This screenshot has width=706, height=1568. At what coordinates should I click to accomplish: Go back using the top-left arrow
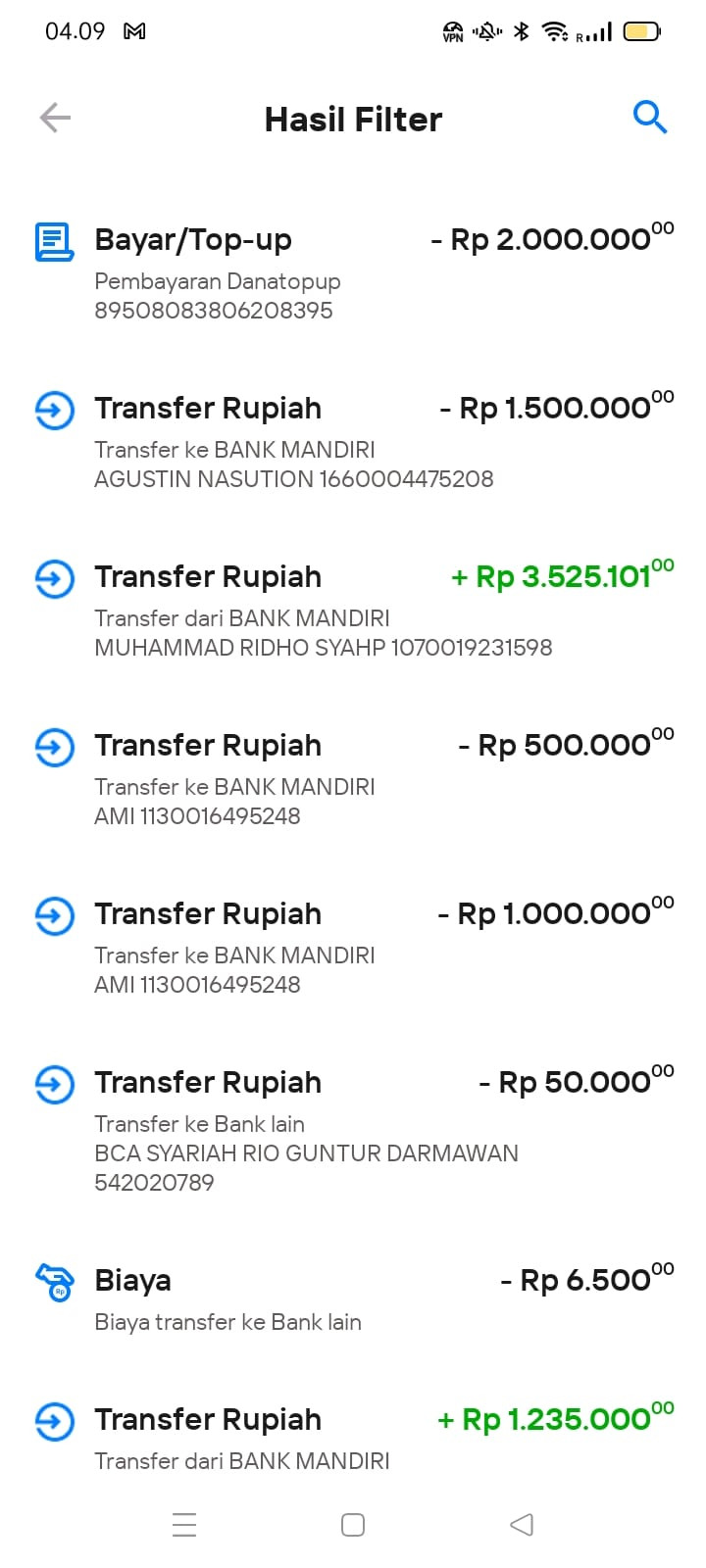55,119
